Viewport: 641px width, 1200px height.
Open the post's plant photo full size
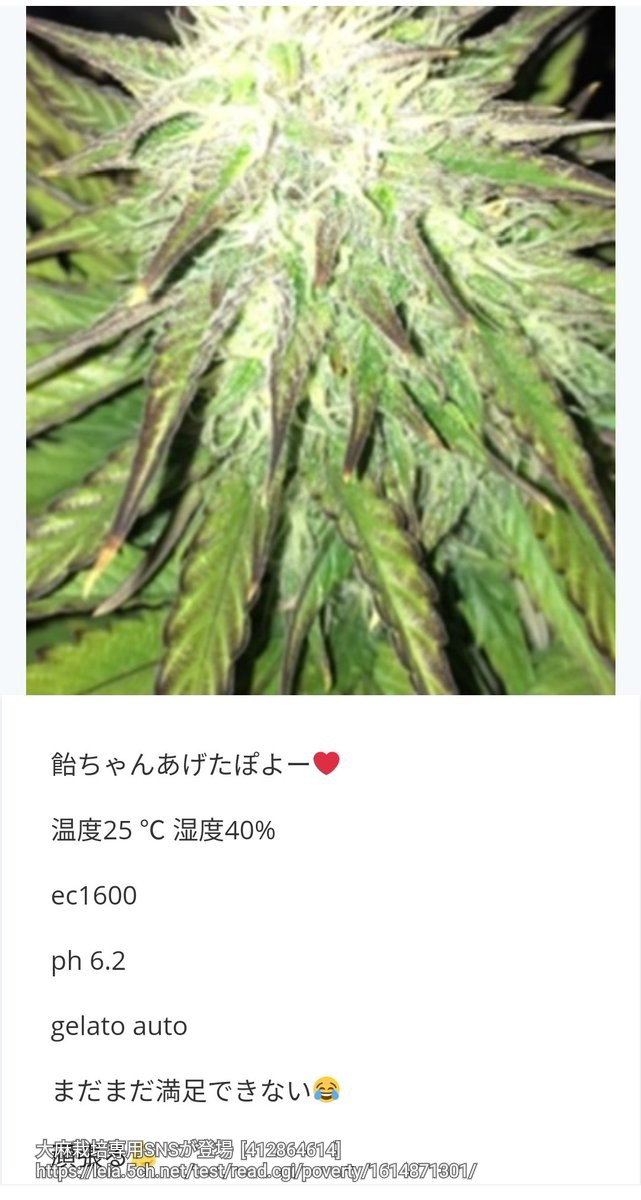(x=320, y=350)
